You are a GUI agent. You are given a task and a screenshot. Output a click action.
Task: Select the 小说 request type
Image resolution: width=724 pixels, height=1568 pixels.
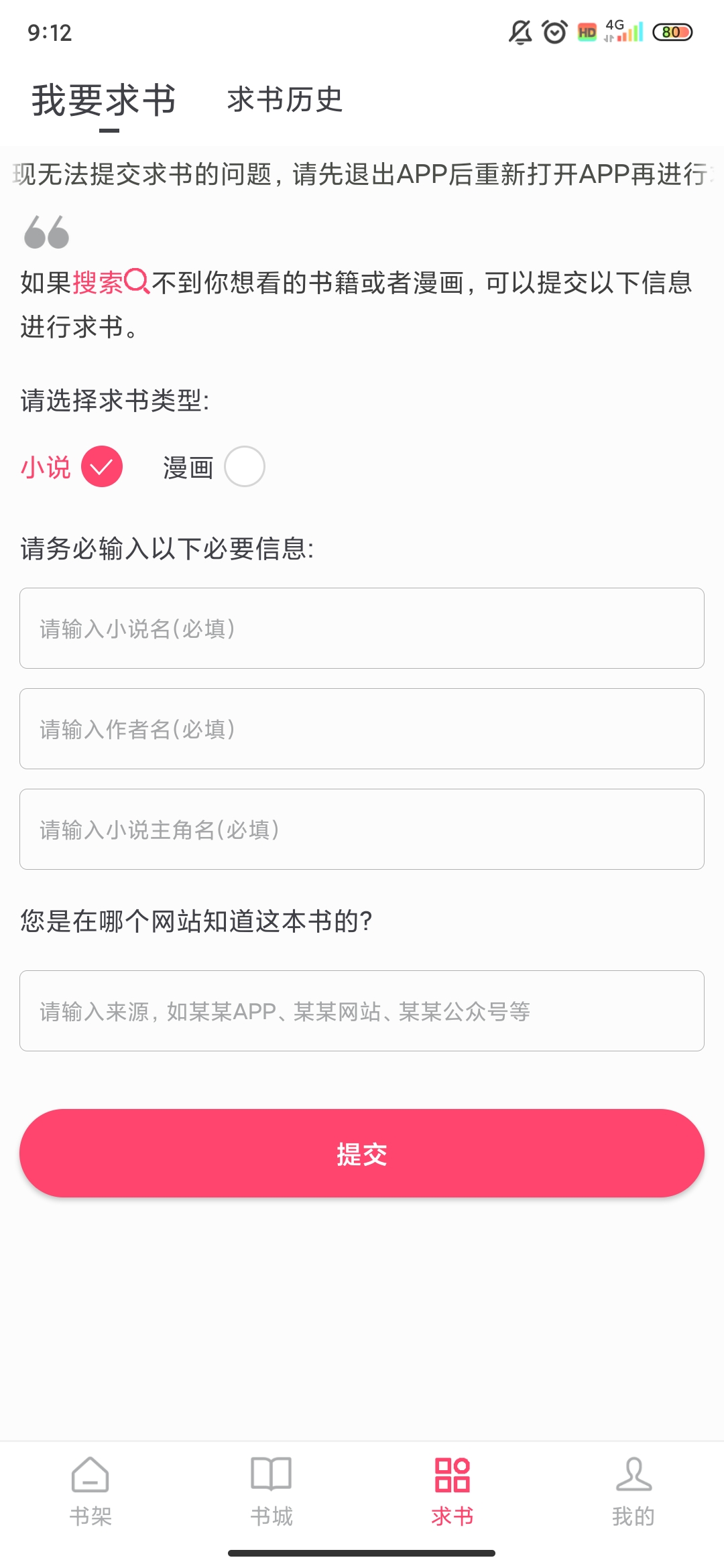101,467
